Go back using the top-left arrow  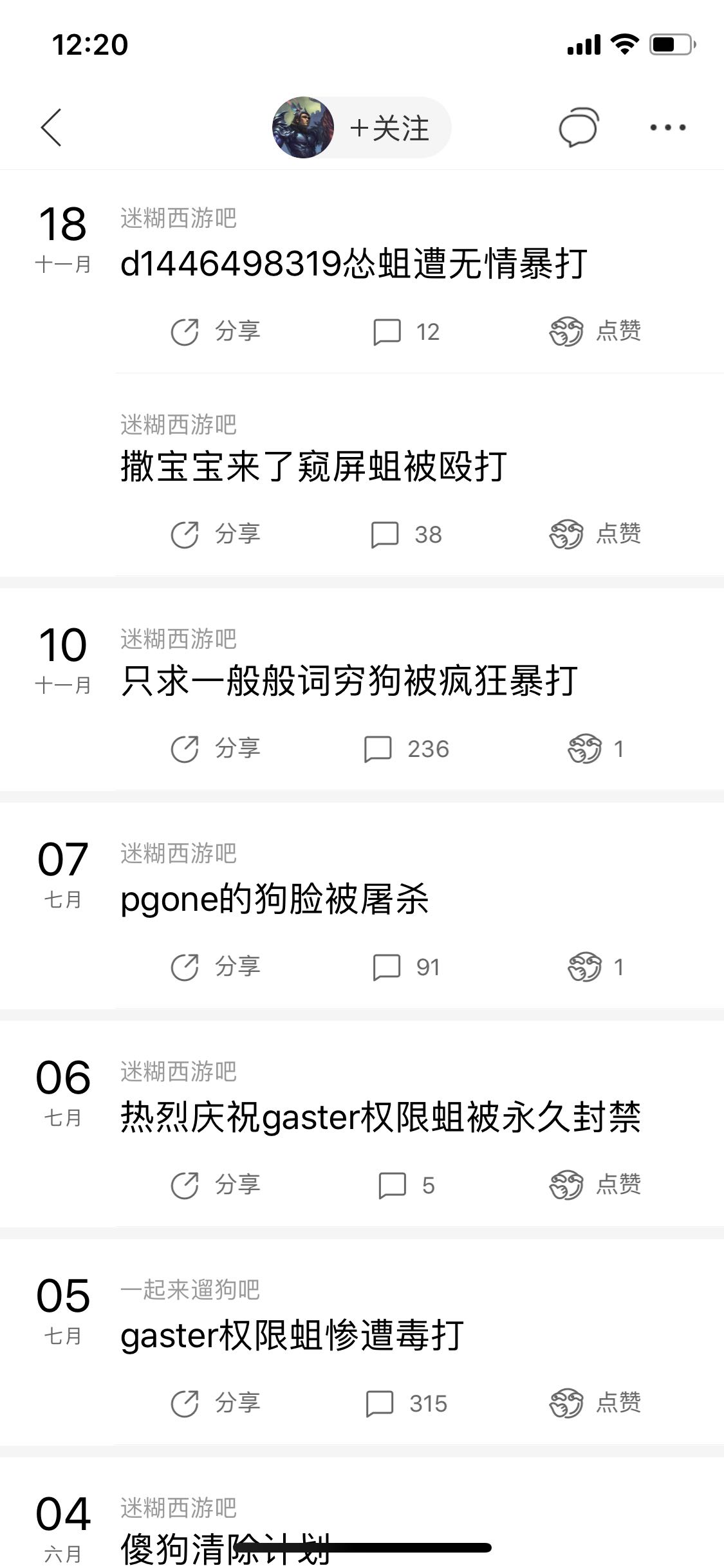tap(51, 127)
